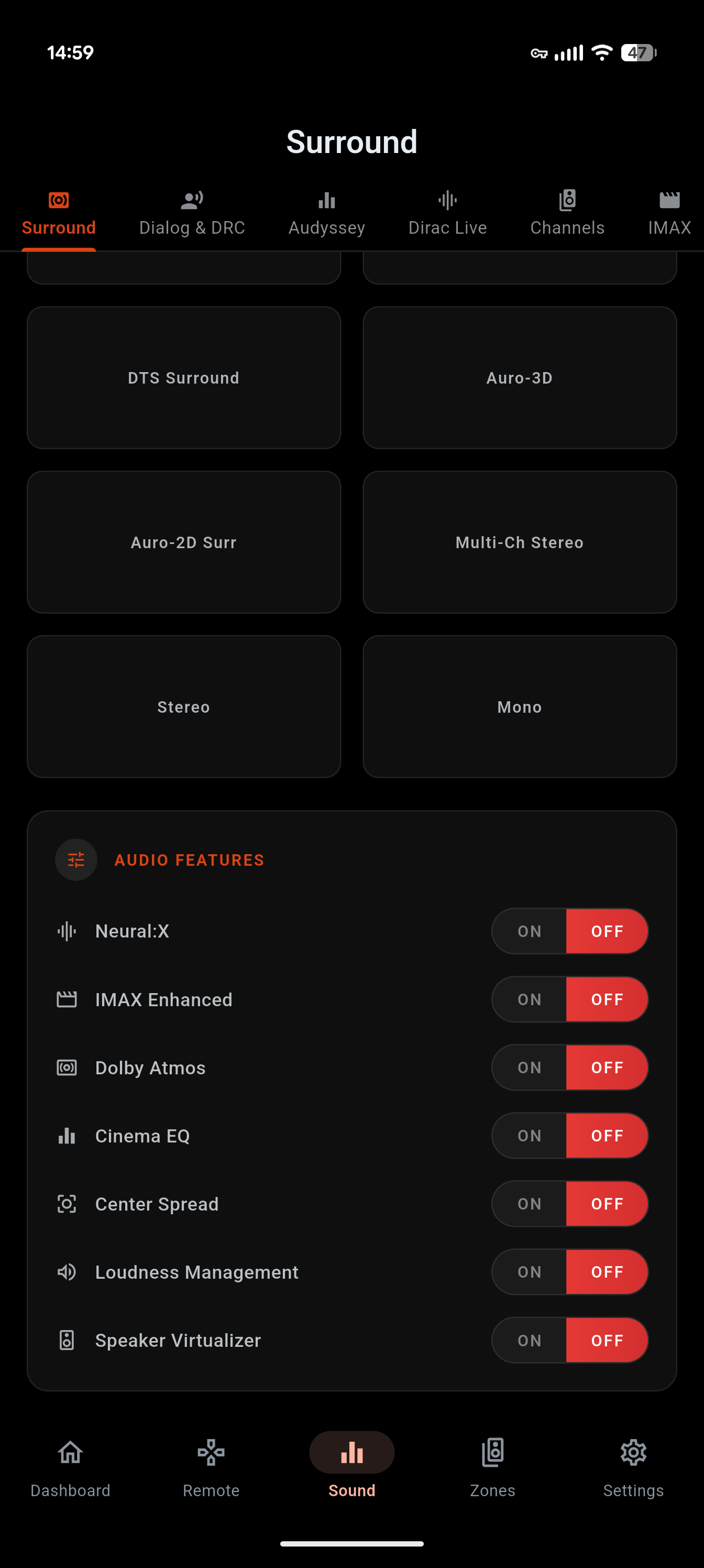This screenshot has width=704, height=1568.
Task: Tap the Dialog & DRC person icon
Action: pos(192,200)
